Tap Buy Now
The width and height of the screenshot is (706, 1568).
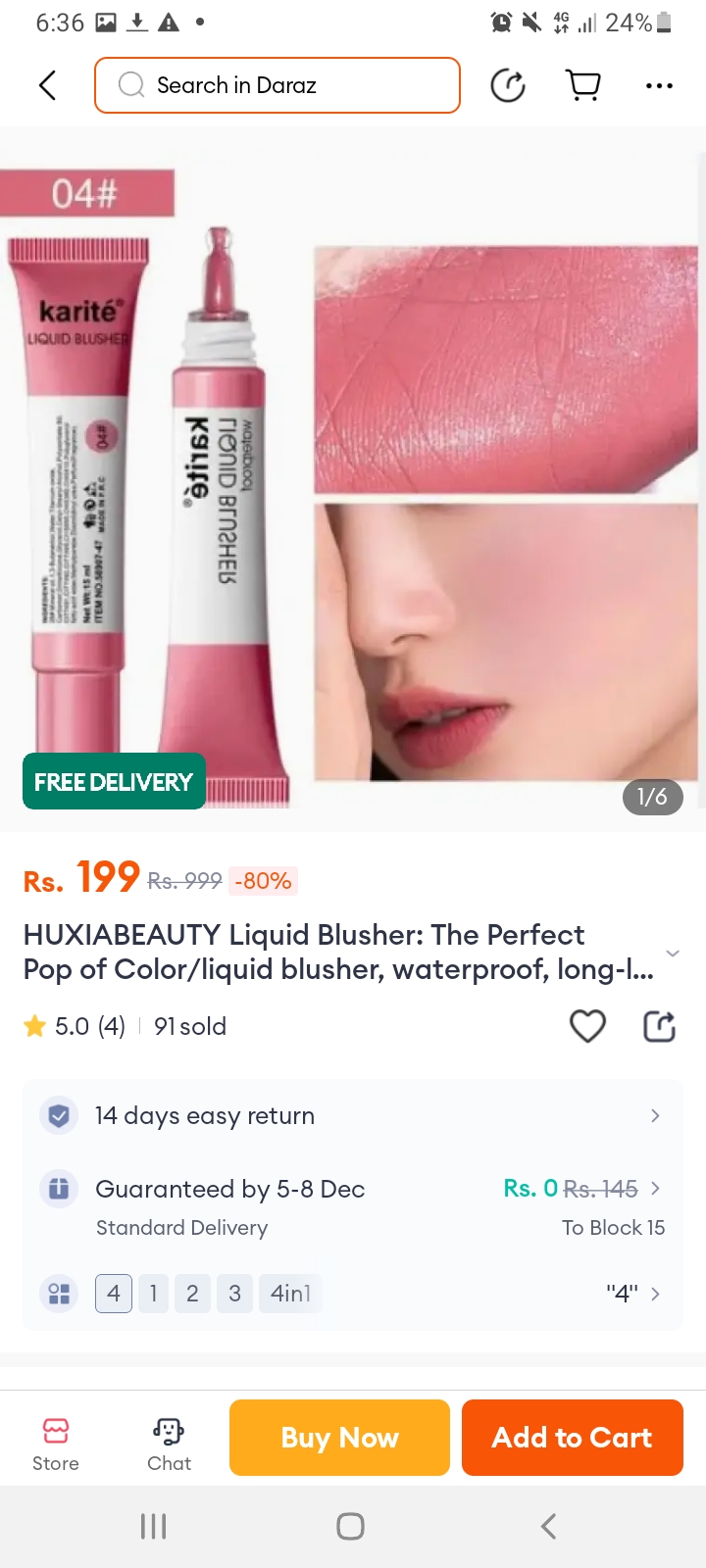coord(339,1438)
